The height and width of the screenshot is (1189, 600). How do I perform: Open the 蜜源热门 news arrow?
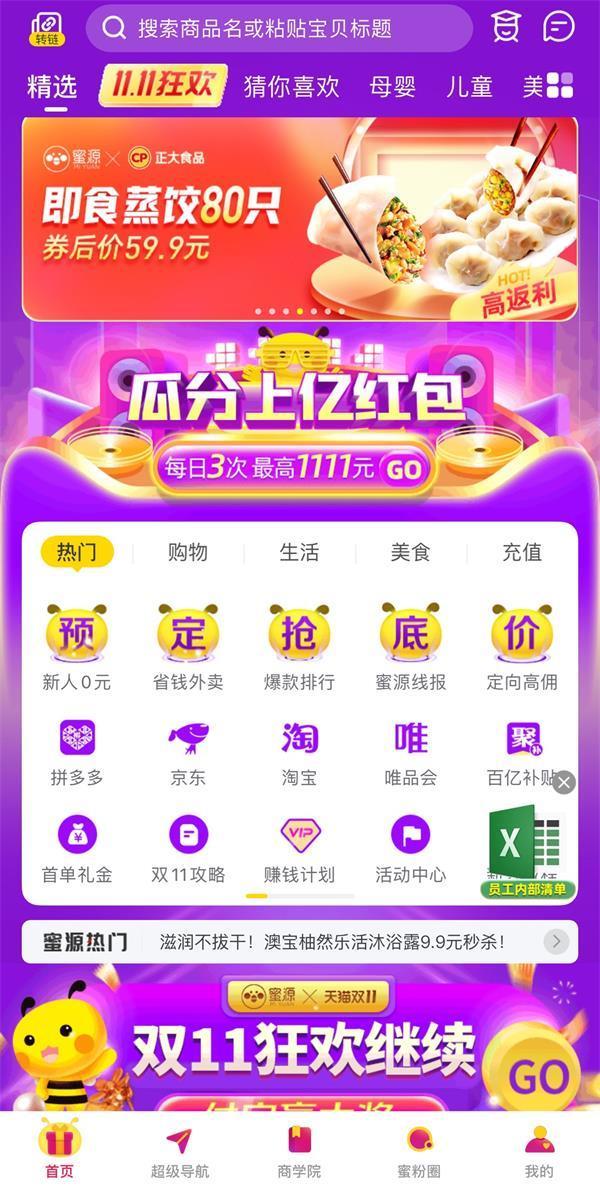(557, 941)
